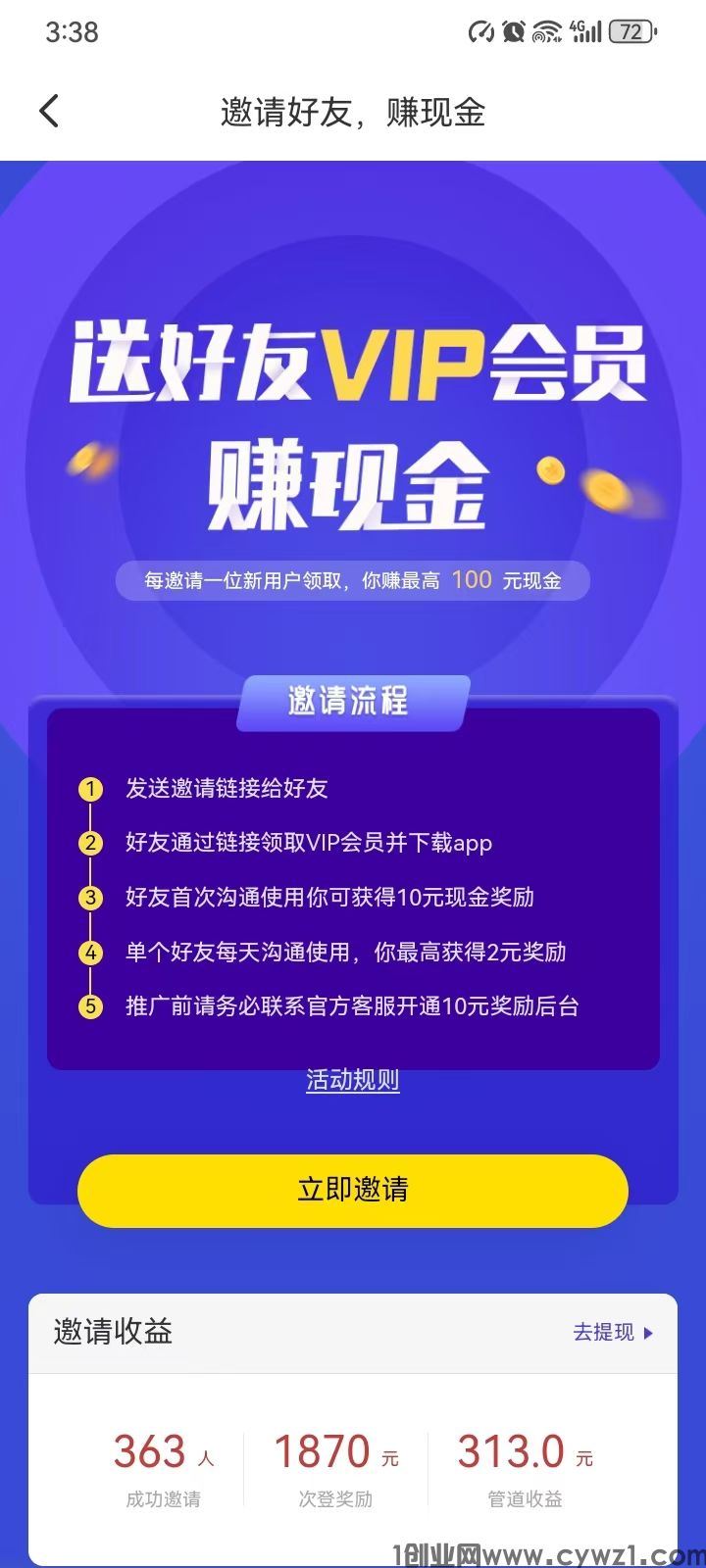The image size is (706, 1568).
Task: Go back using the top-left arrow
Action: point(49,112)
